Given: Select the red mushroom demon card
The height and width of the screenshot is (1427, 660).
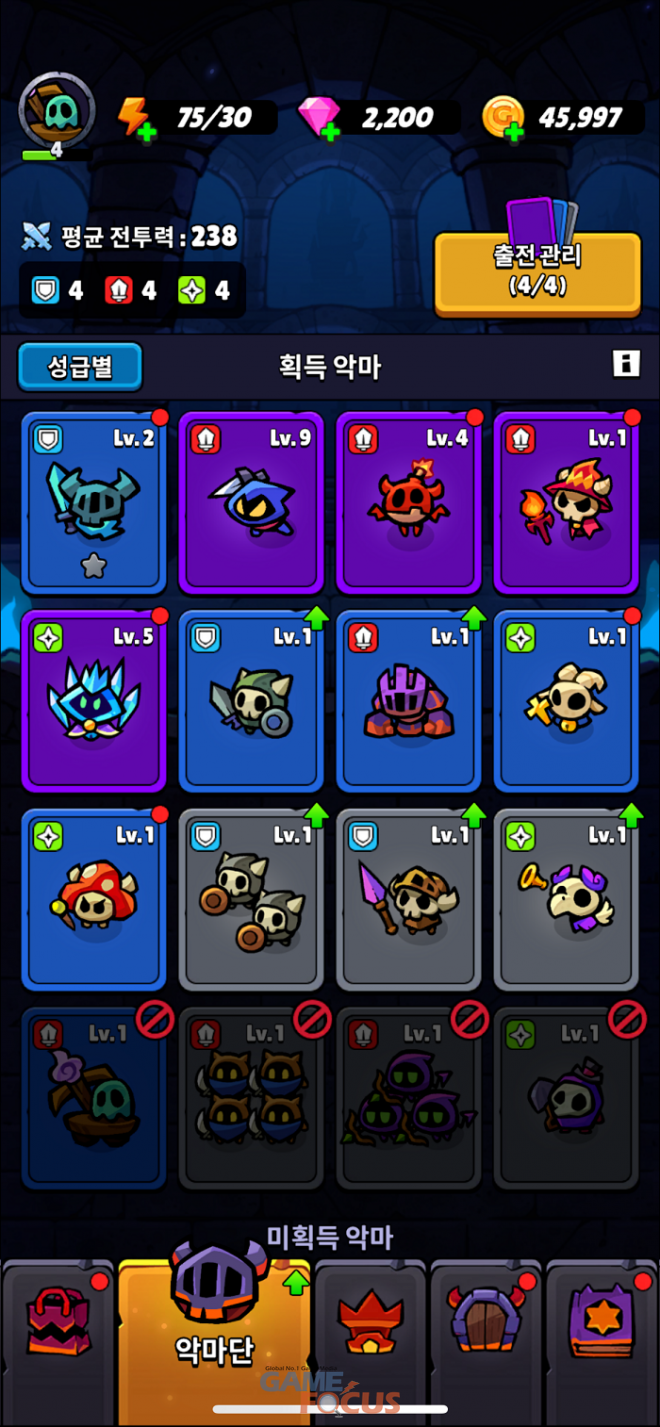Looking at the screenshot, I should 93,897.
